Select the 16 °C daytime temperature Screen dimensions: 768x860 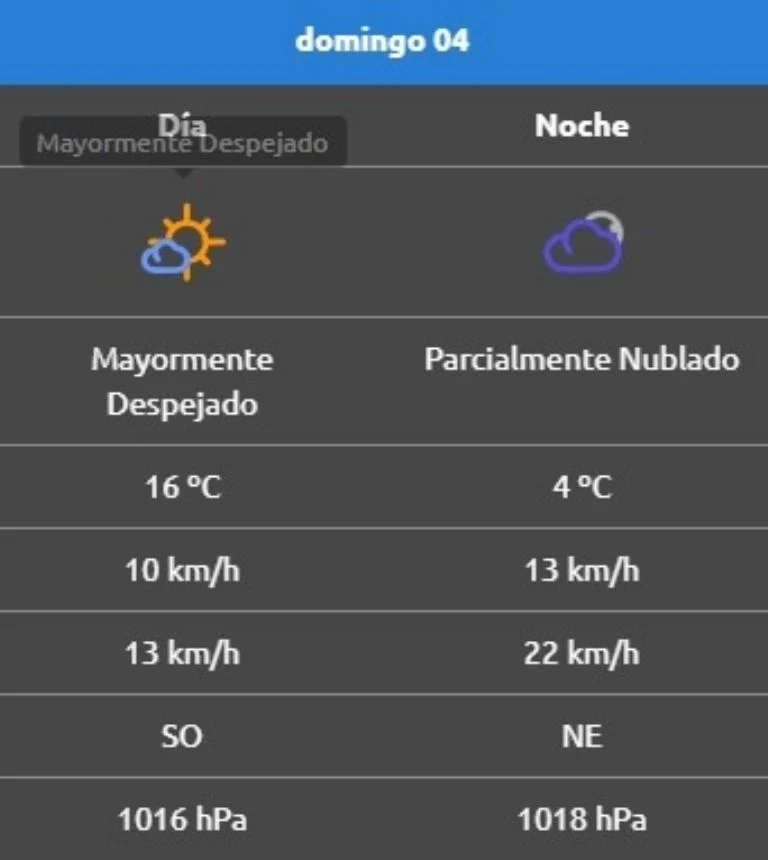point(183,487)
